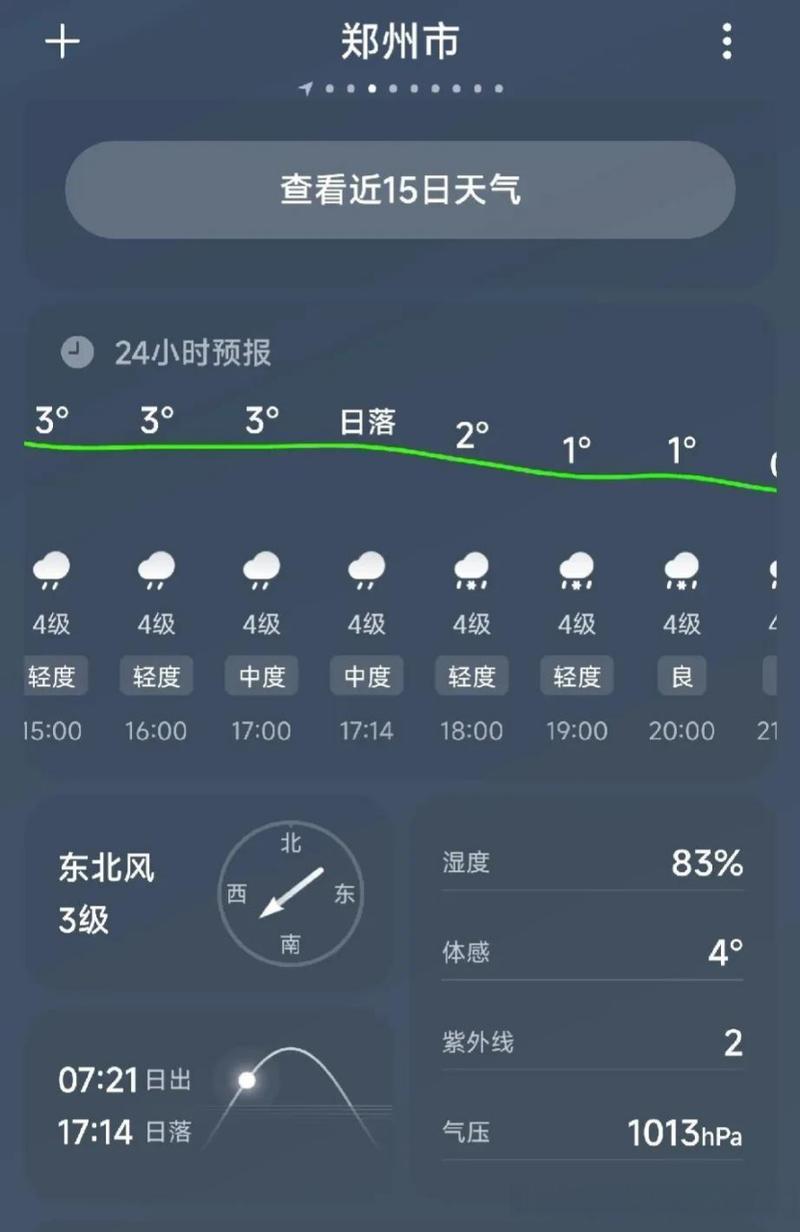
Task: Tap the sleet weather icon above 18:00
Action: (471, 570)
